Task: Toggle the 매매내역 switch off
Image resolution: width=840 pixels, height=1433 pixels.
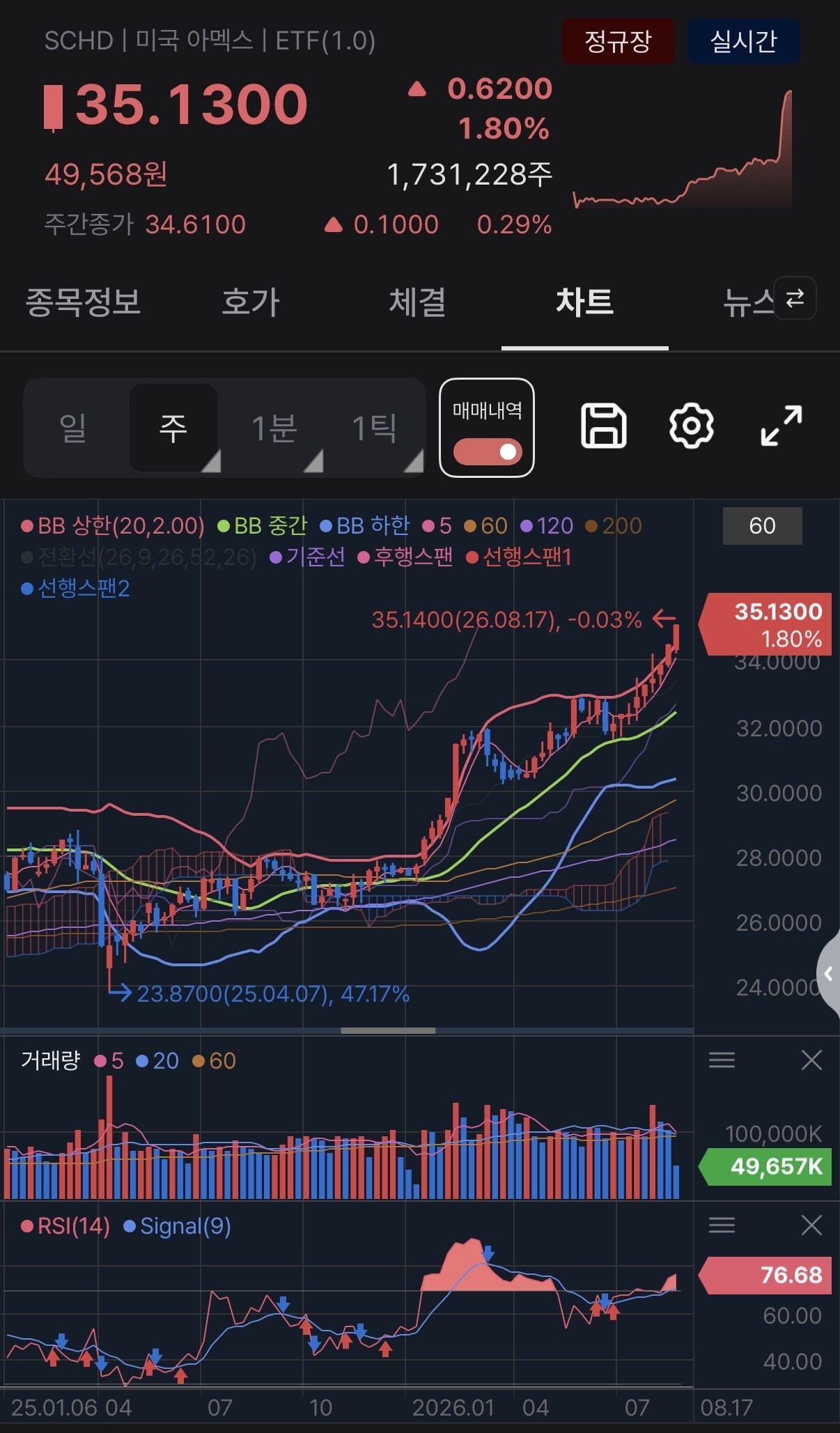Action: (x=488, y=451)
